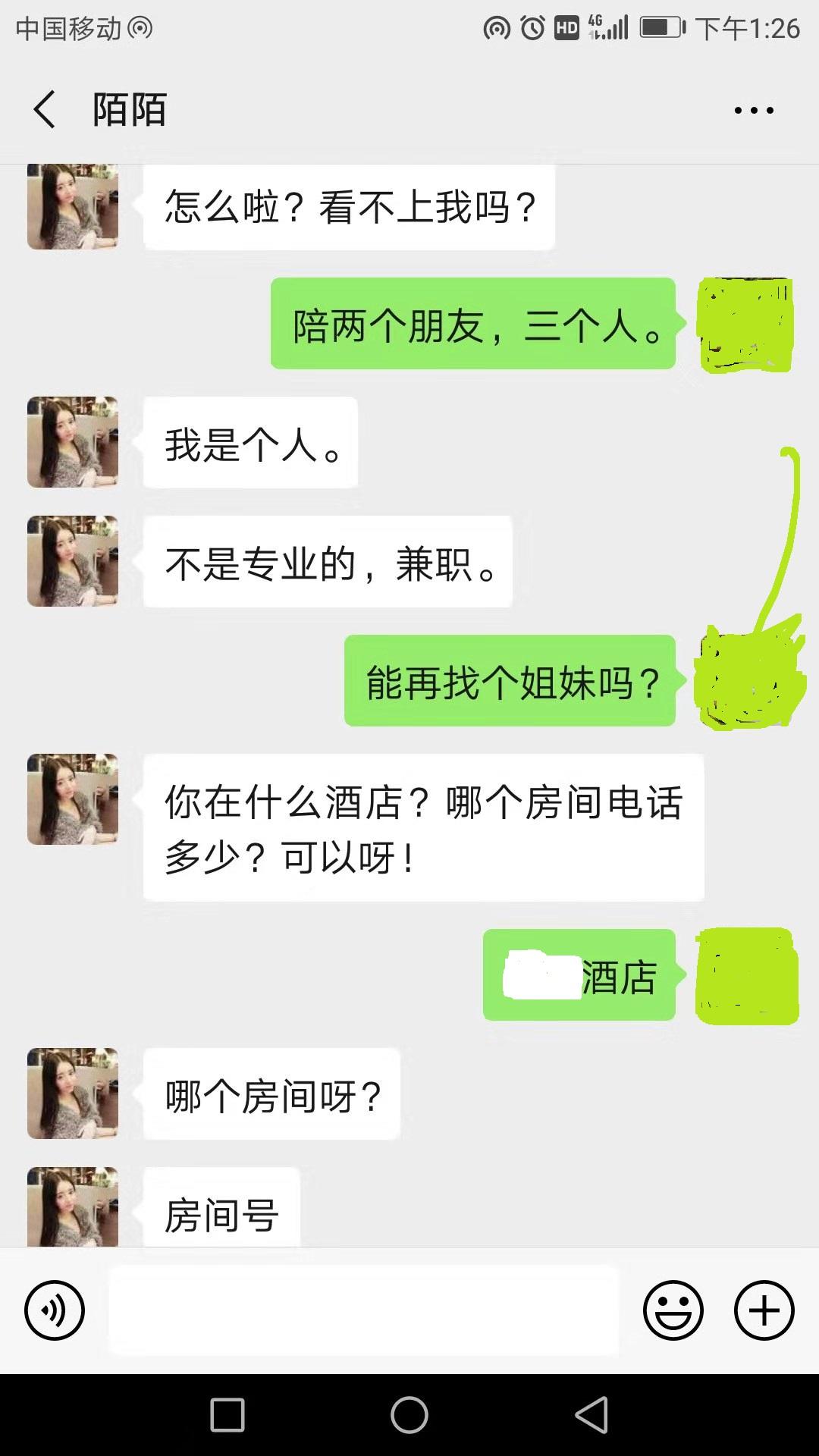This screenshot has height=1456, width=819.
Task: Switch to voice message input
Action: click(x=55, y=1310)
